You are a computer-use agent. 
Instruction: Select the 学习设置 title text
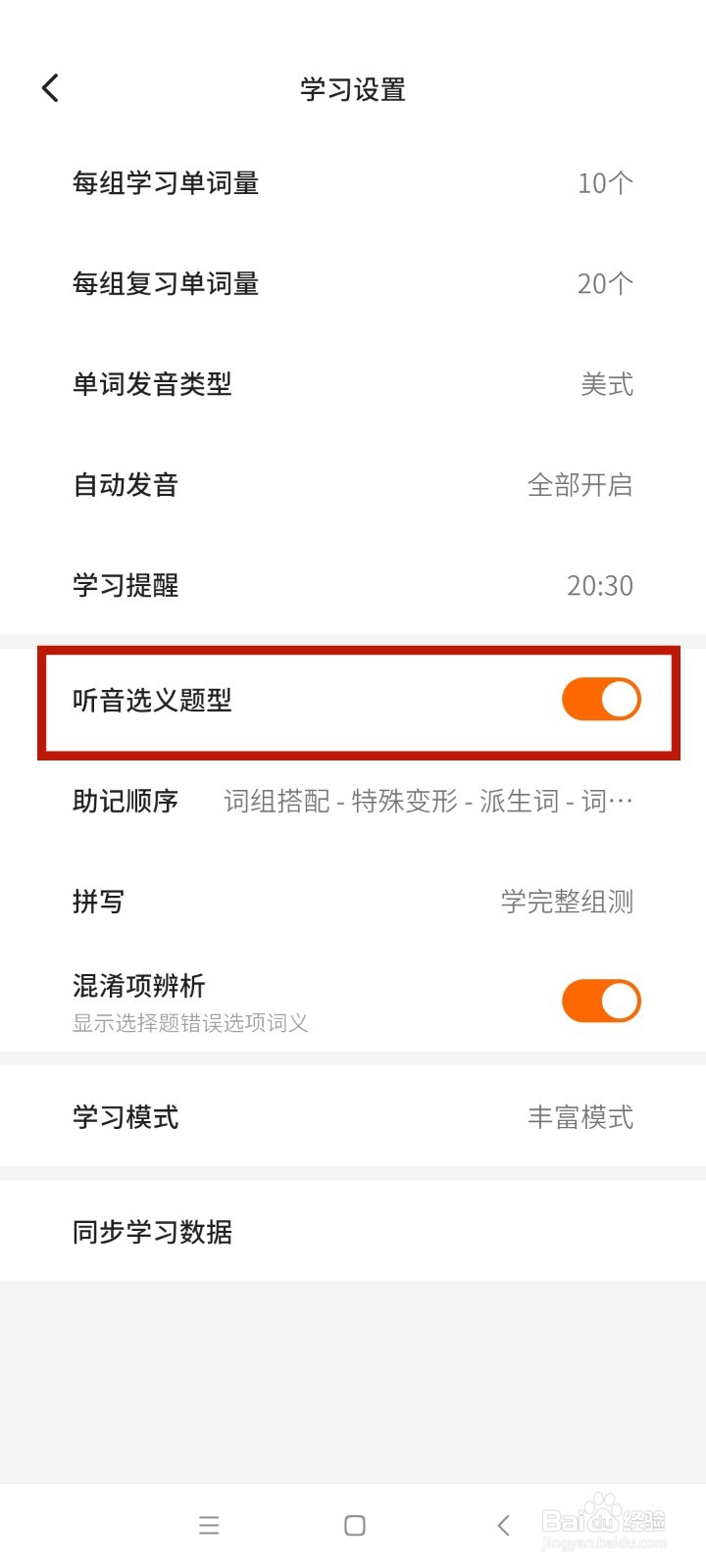[353, 89]
